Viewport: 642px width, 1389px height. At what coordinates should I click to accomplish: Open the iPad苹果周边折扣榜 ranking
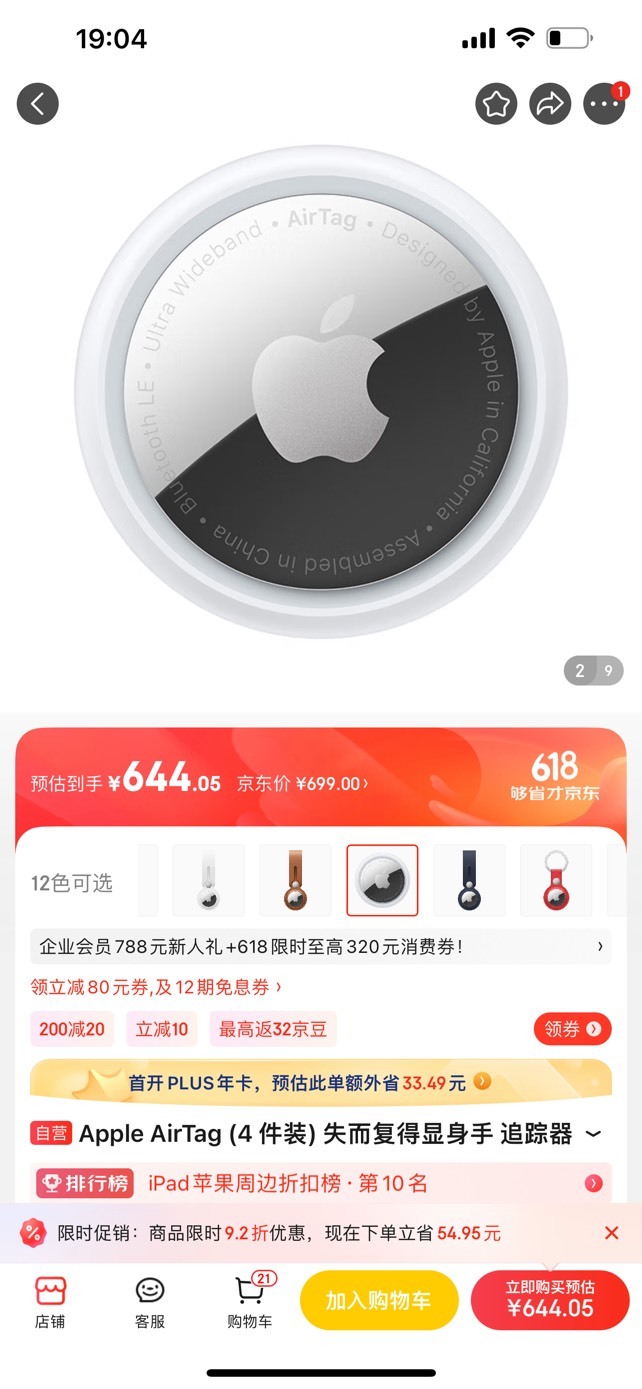pyautogui.click(x=321, y=1184)
